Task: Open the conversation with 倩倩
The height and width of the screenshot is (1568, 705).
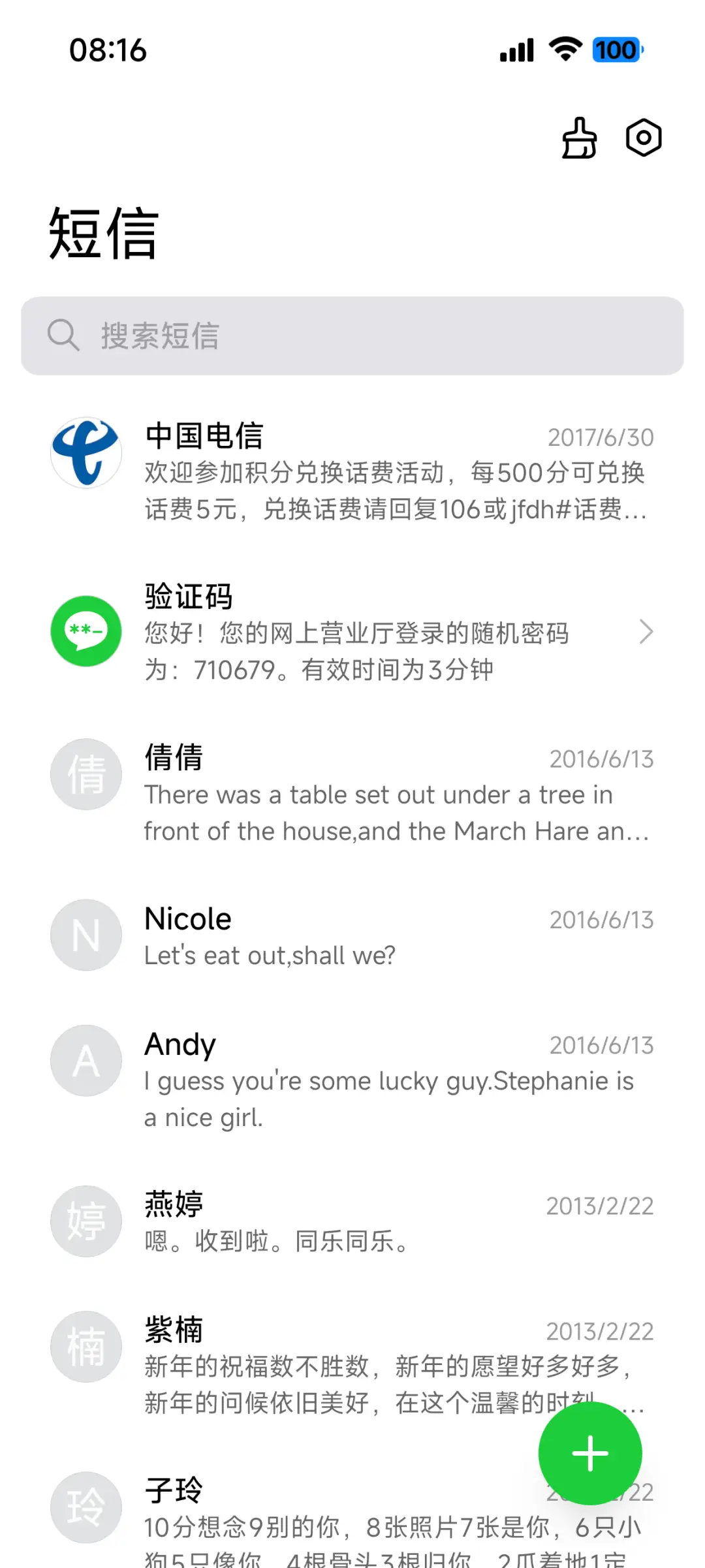Action: [352, 792]
